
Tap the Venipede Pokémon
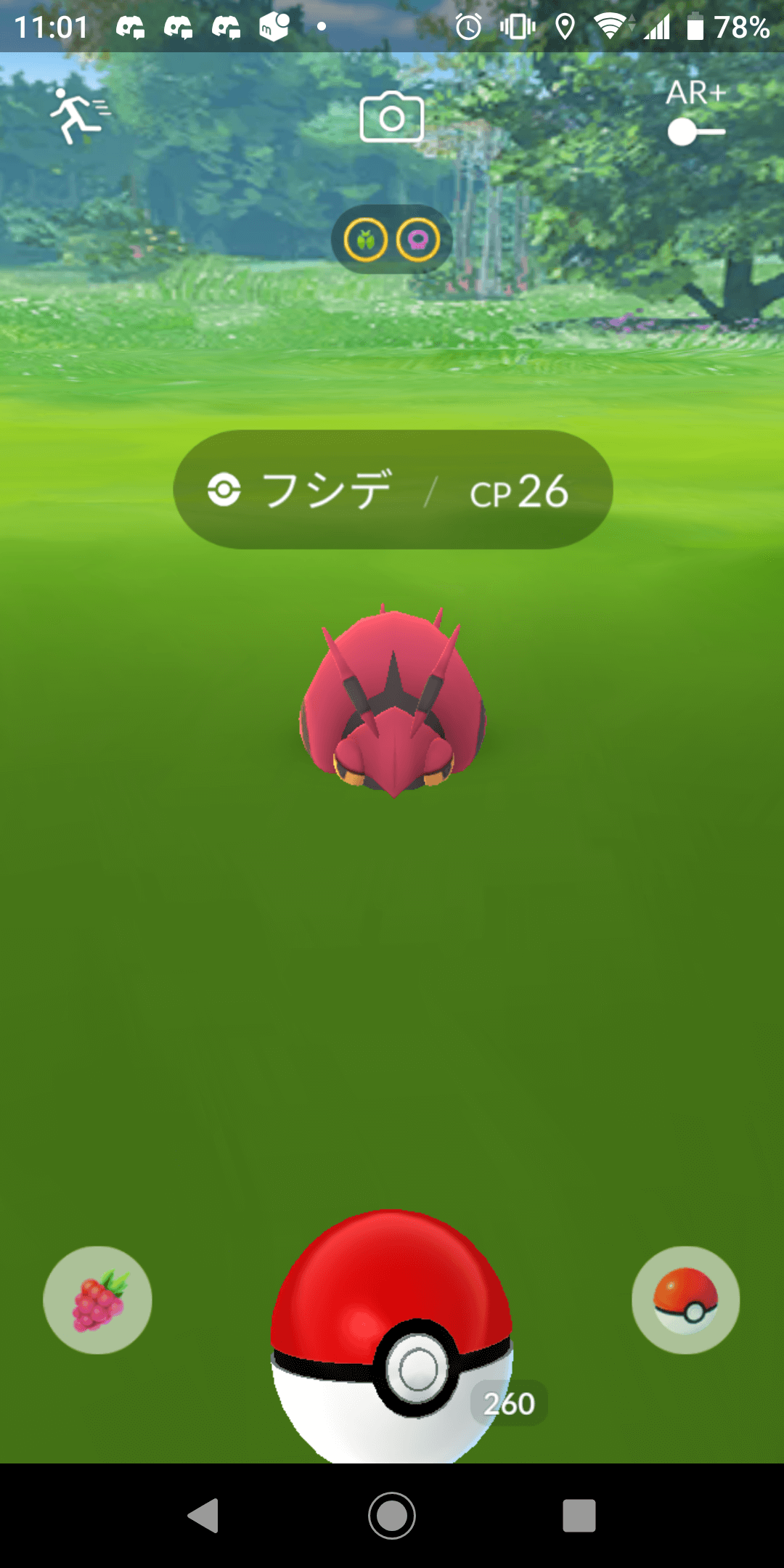point(393,704)
